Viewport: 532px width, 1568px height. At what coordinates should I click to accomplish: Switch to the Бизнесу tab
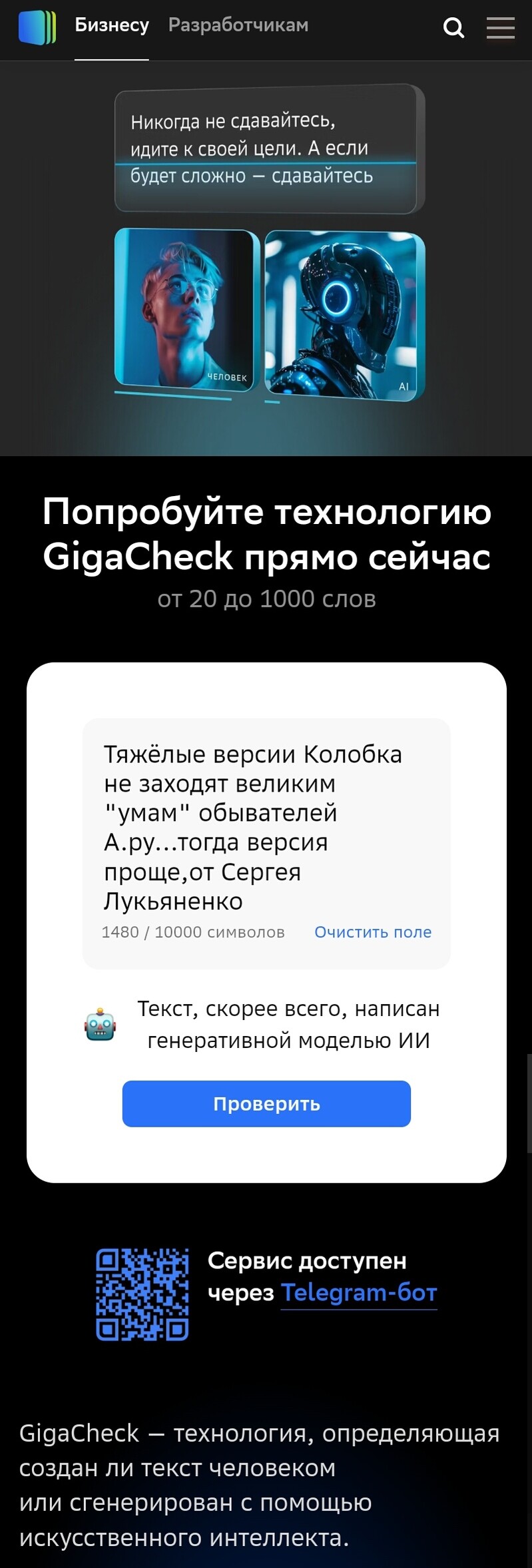point(112,25)
